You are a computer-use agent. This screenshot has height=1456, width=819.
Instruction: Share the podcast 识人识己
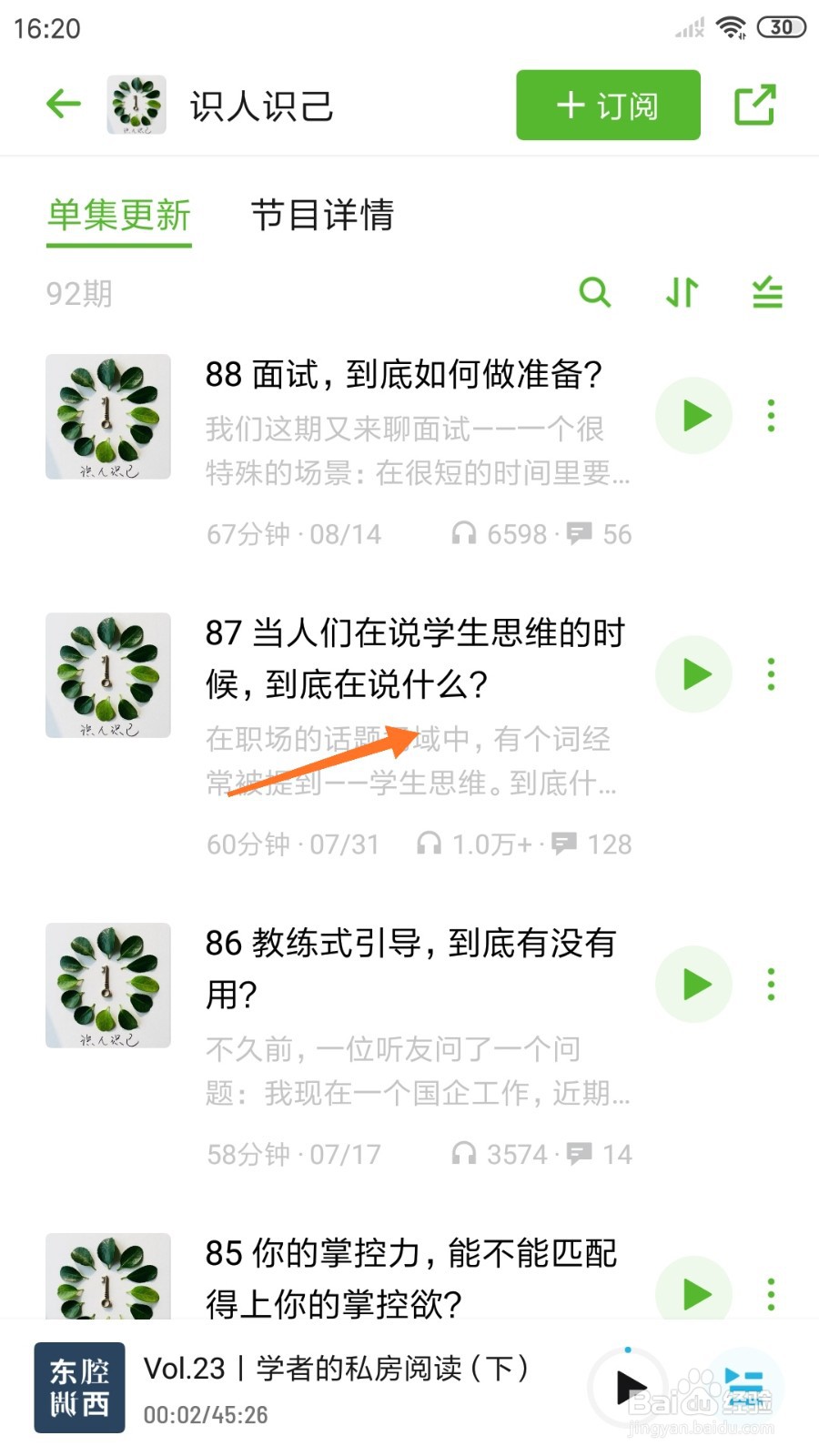coord(754,104)
